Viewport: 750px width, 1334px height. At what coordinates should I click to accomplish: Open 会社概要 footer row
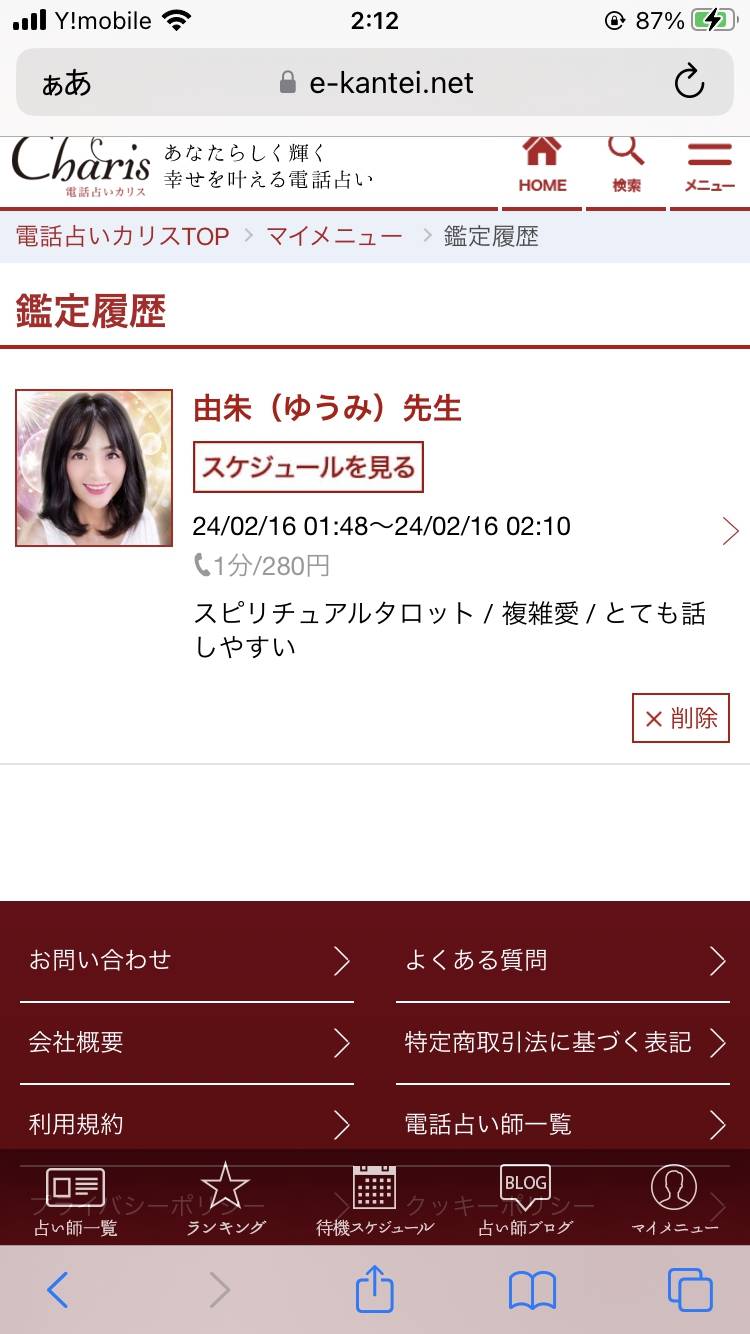(187, 1043)
